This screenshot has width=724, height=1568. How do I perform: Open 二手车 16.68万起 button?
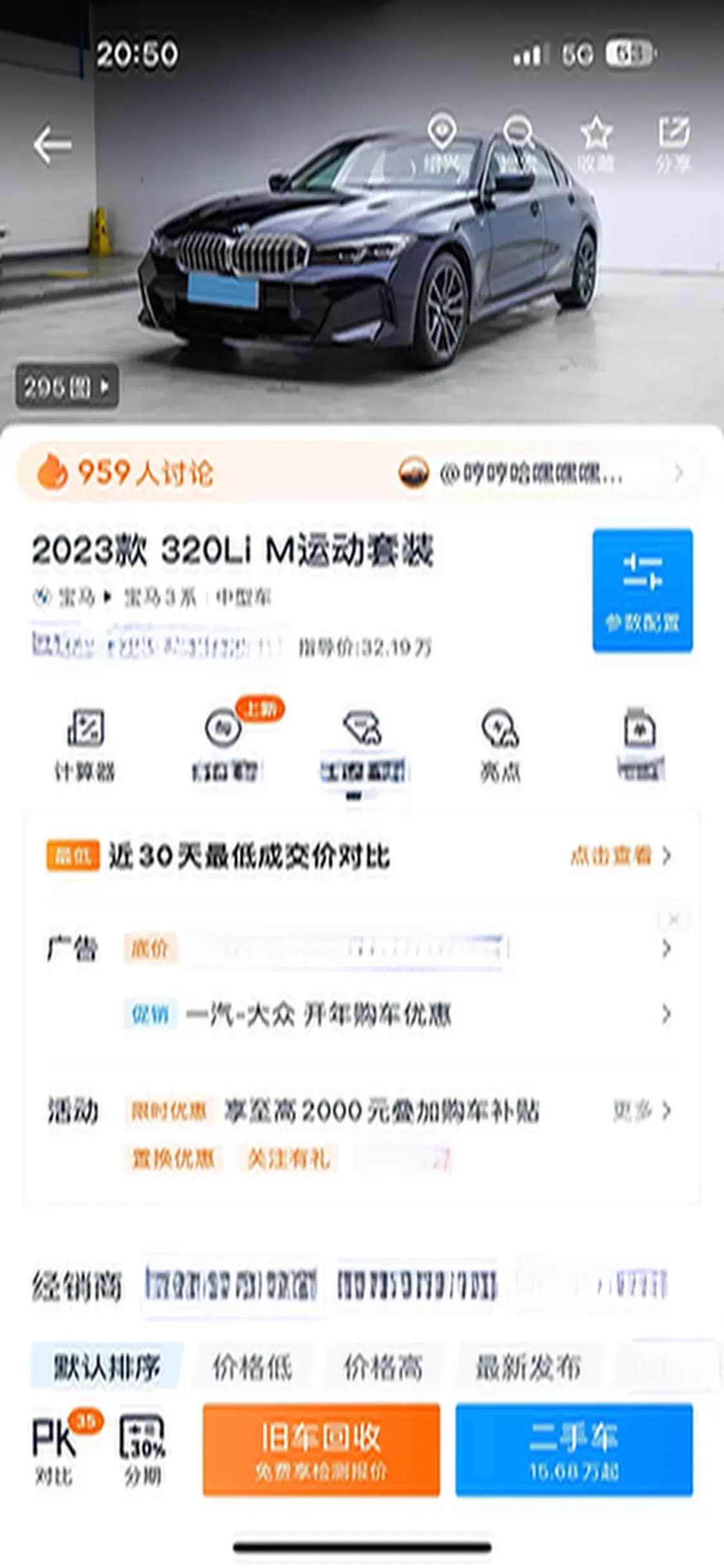(573, 1450)
